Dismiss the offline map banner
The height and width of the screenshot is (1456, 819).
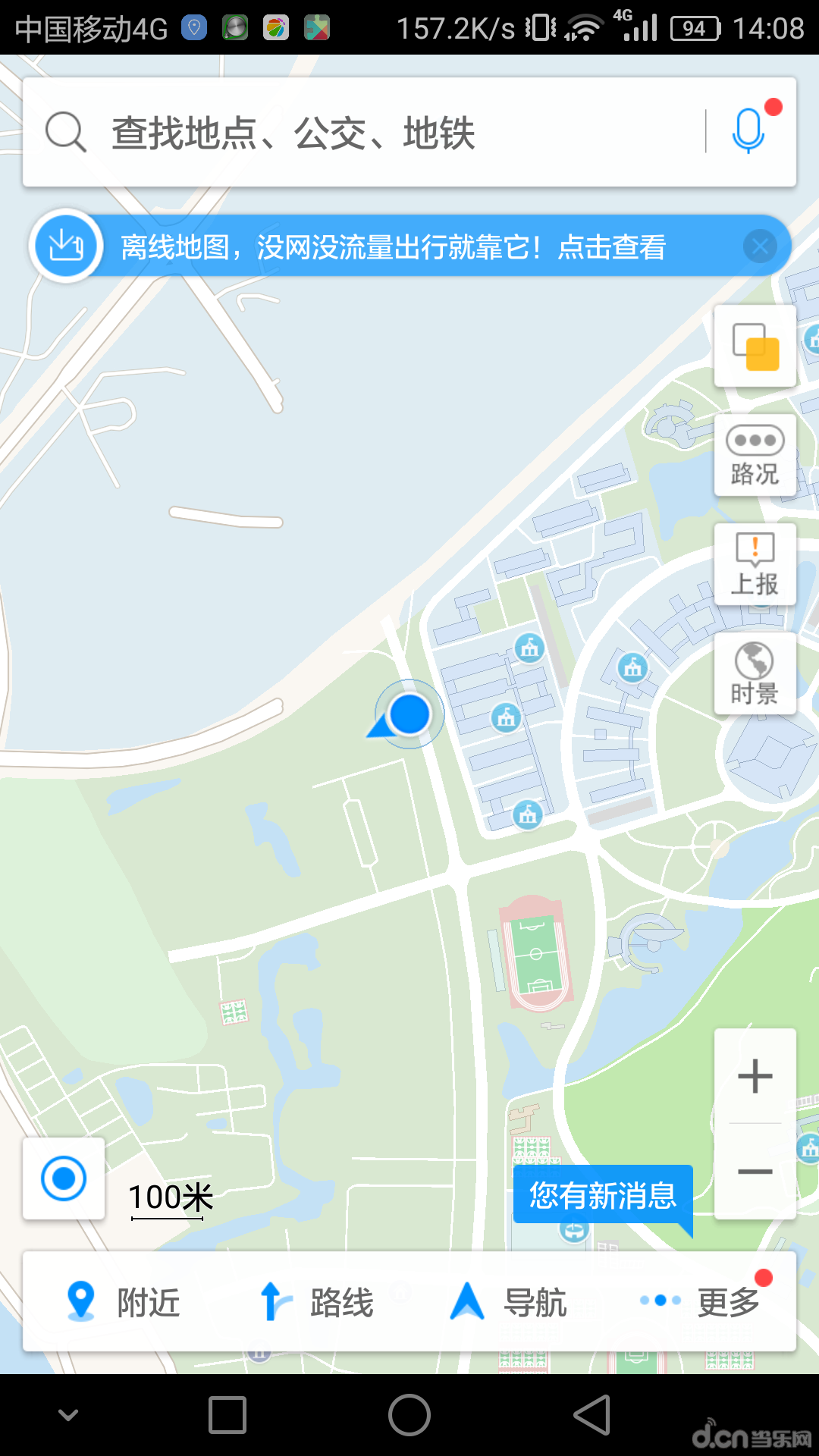(x=761, y=245)
